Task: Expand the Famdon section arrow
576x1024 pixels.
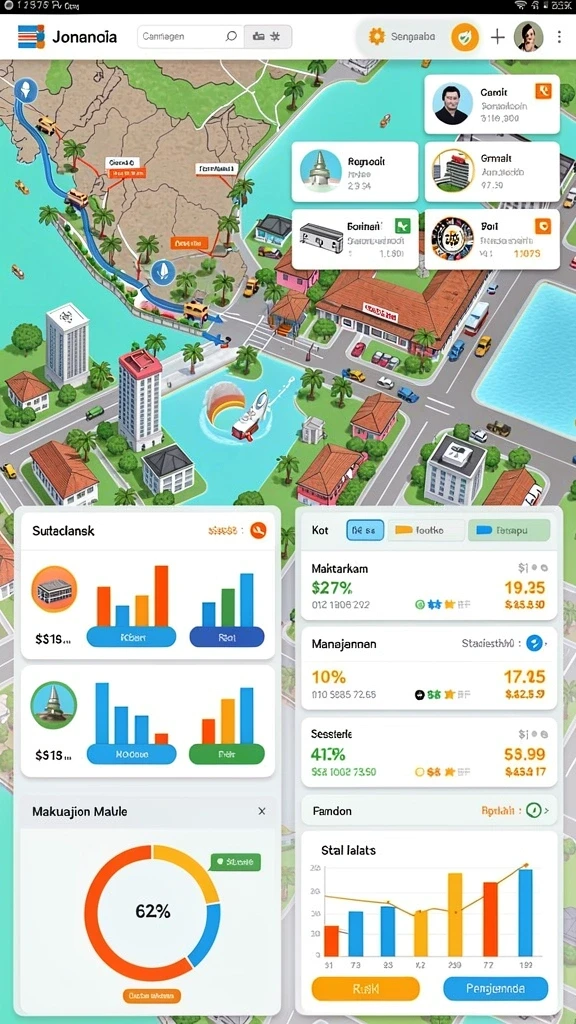Action: [x=536, y=810]
